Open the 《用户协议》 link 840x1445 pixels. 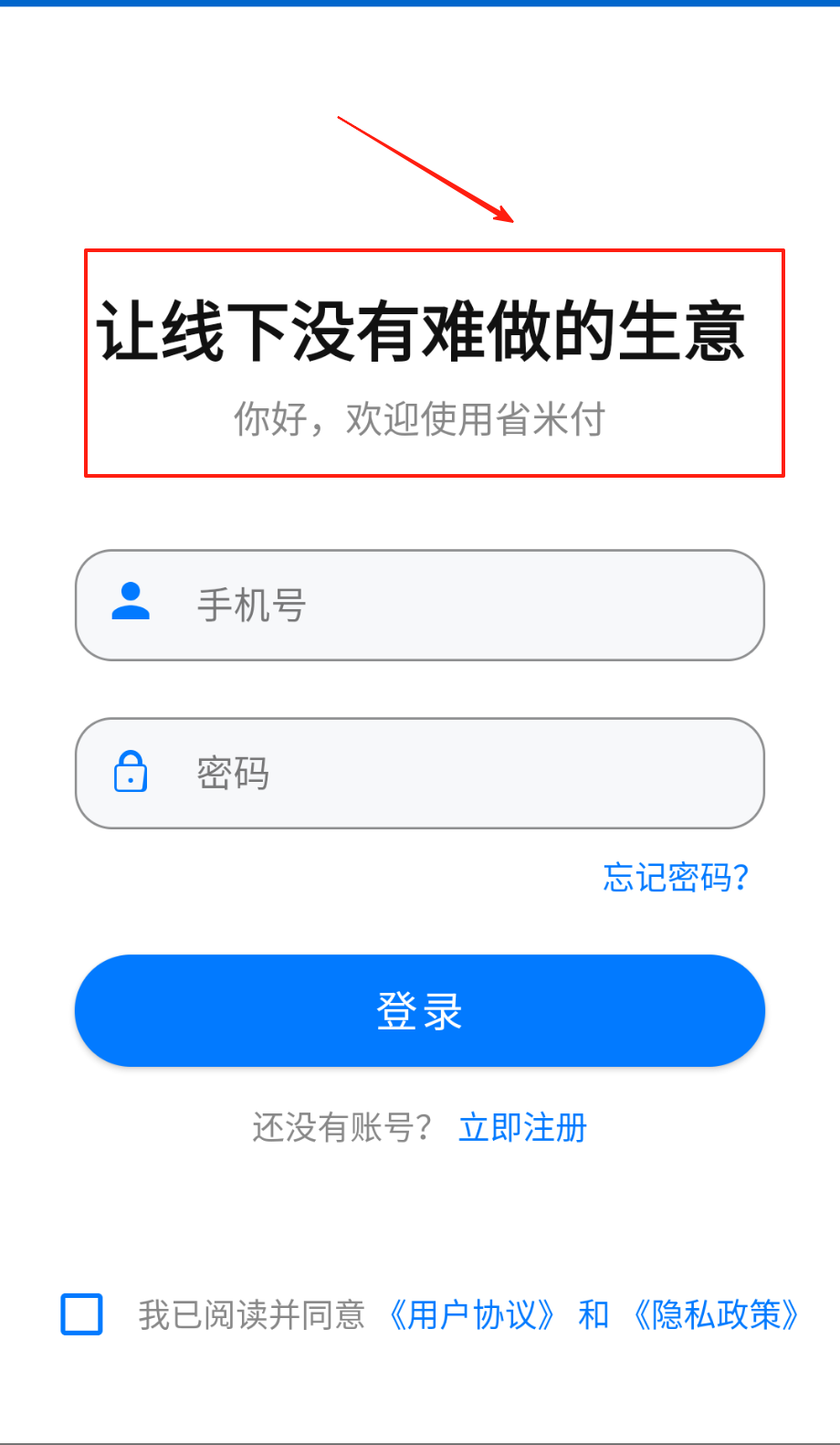coord(472,1315)
